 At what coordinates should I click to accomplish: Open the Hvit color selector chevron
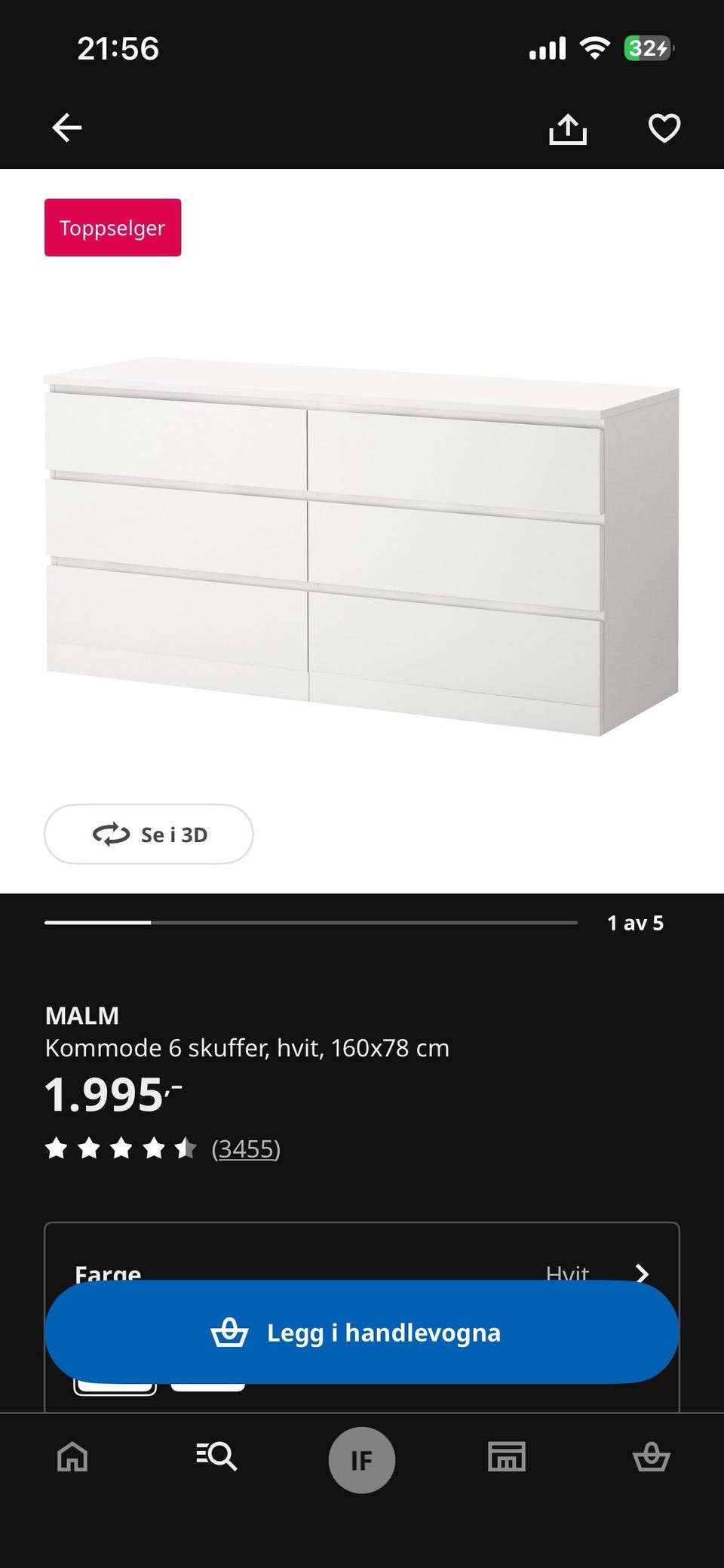(x=642, y=1274)
